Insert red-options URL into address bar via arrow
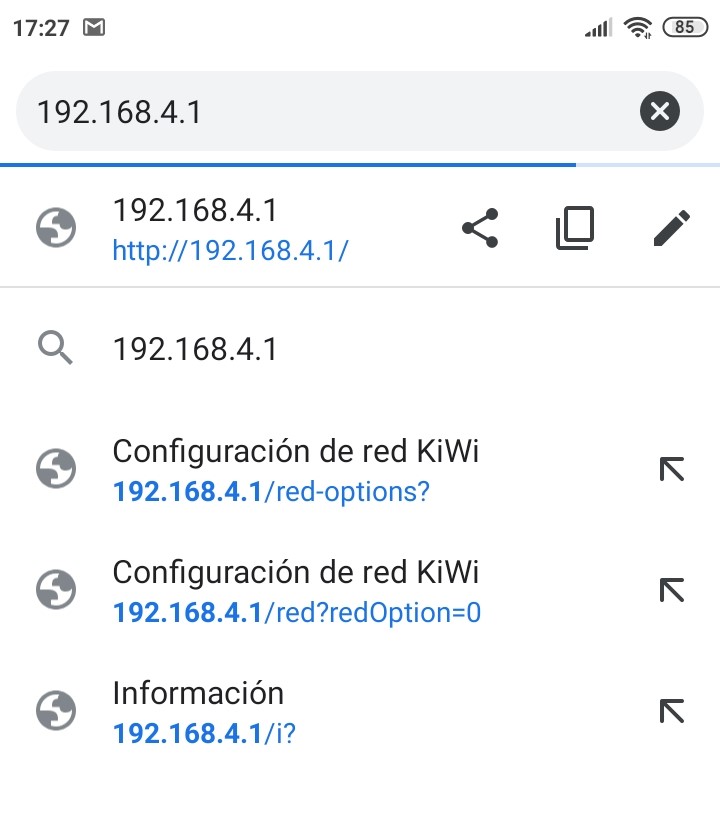The height and width of the screenshot is (815, 720). (x=671, y=469)
